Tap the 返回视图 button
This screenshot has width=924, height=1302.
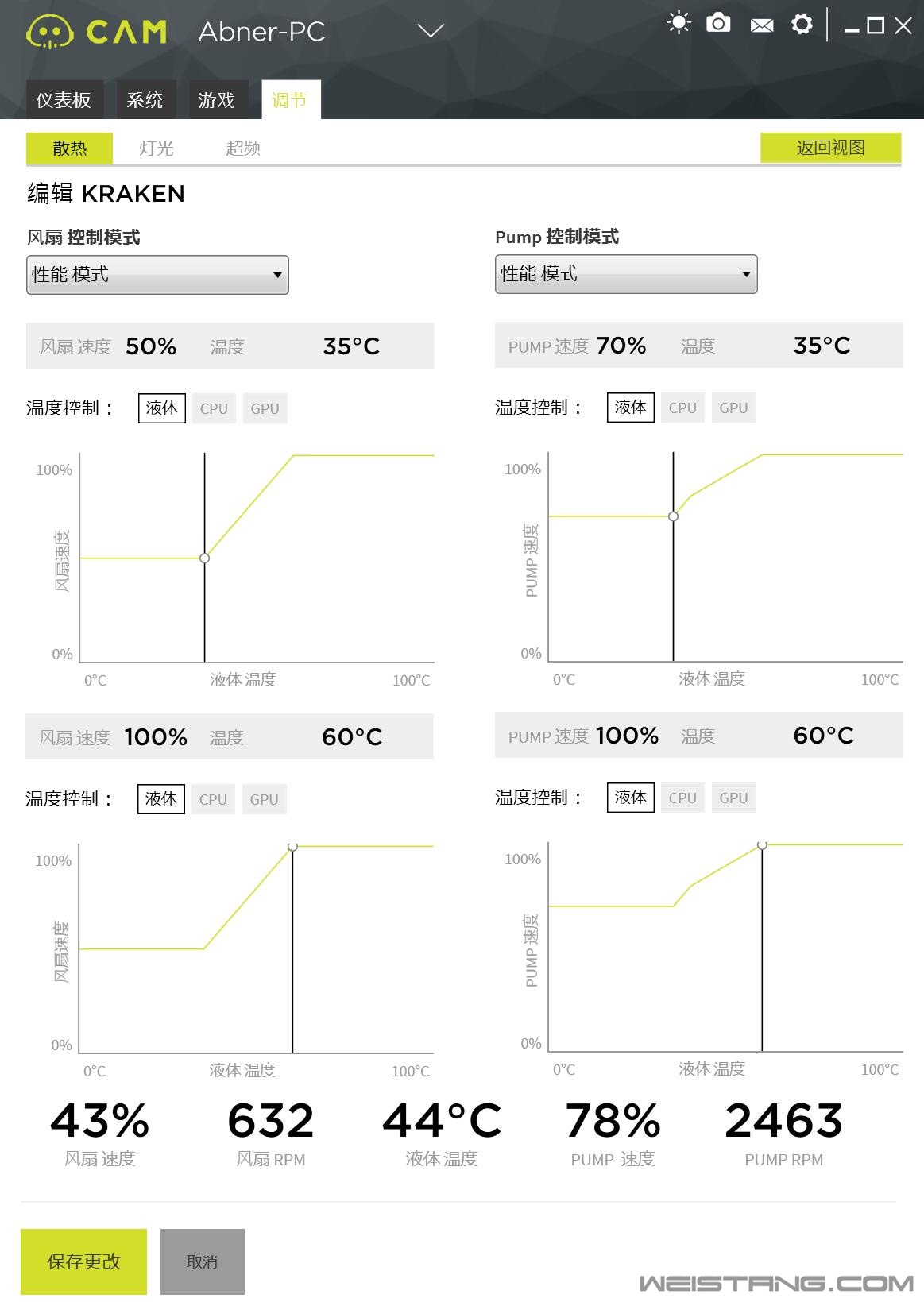tap(830, 148)
